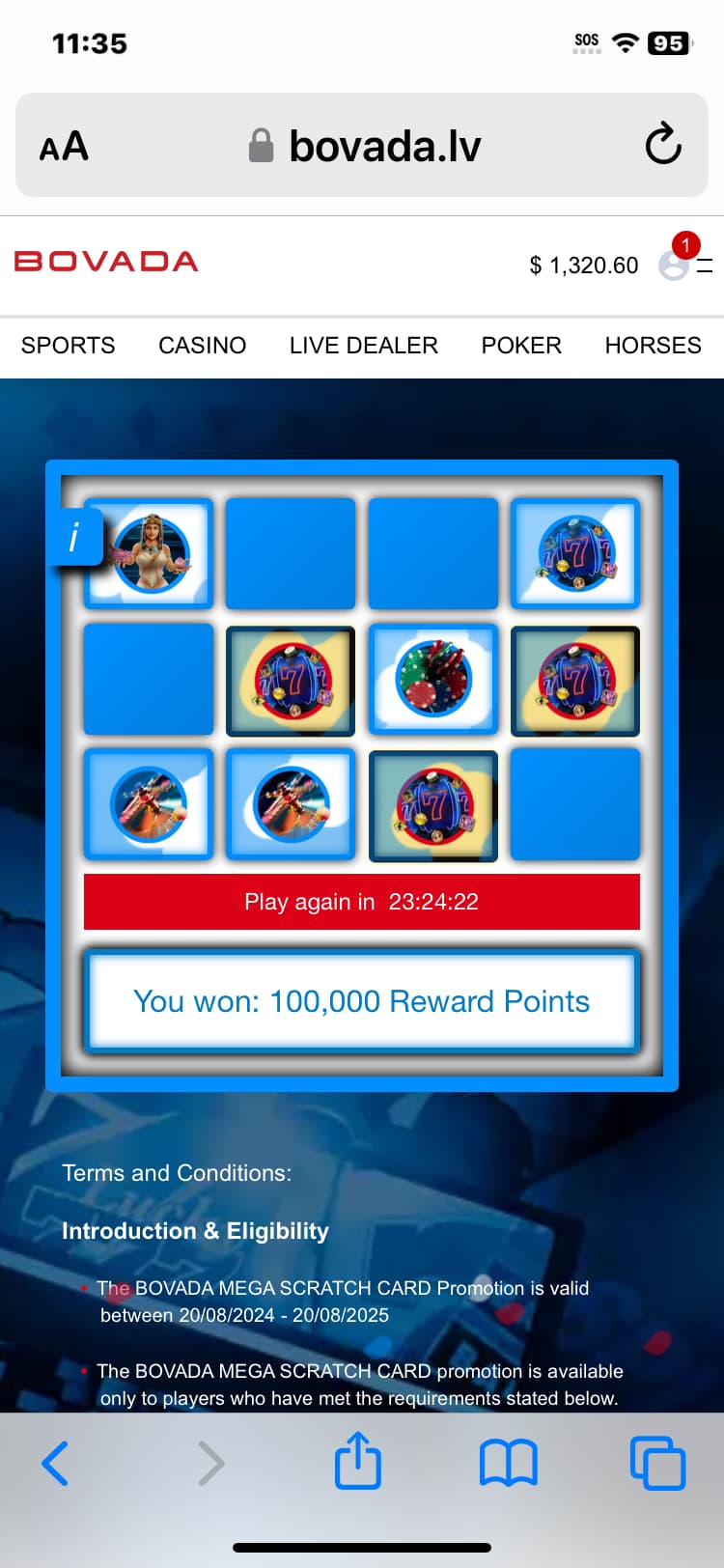Go back to the previous page

coord(55,1463)
